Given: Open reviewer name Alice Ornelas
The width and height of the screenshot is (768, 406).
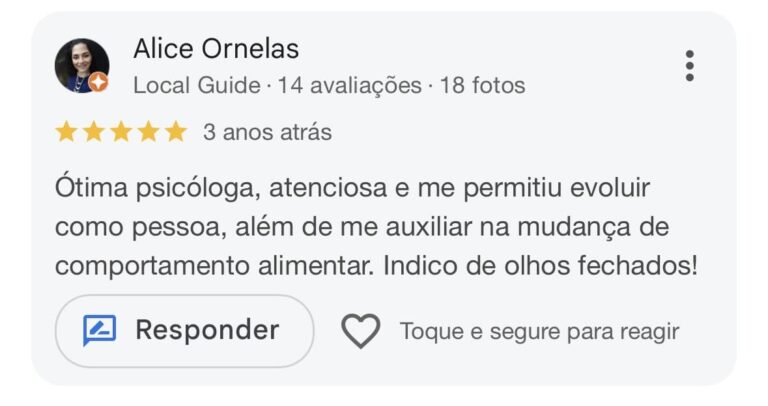Looking at the screenshot, I should tap(216, 48).
